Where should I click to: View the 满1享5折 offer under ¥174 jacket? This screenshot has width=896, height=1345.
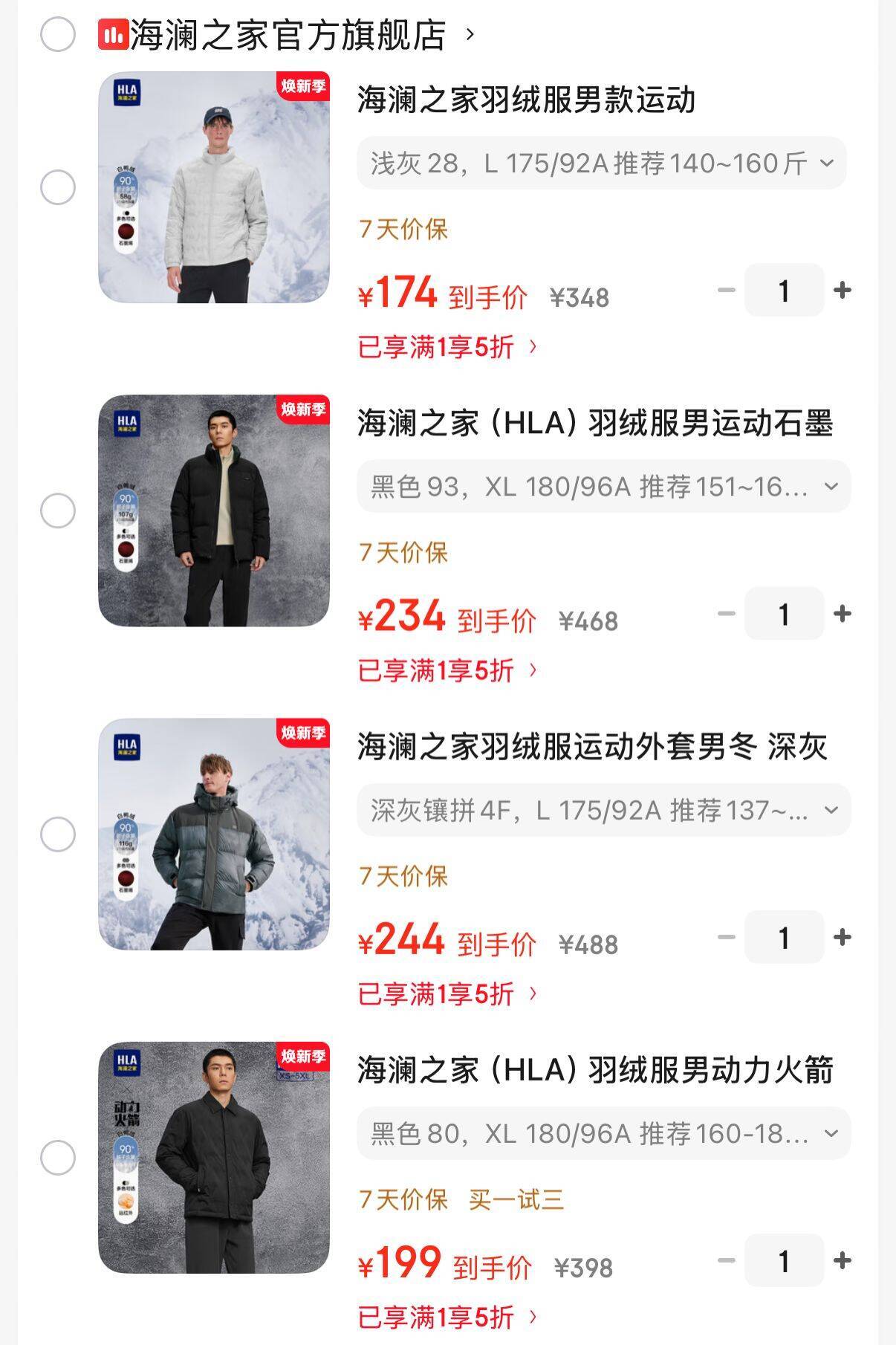coord(447,346)
